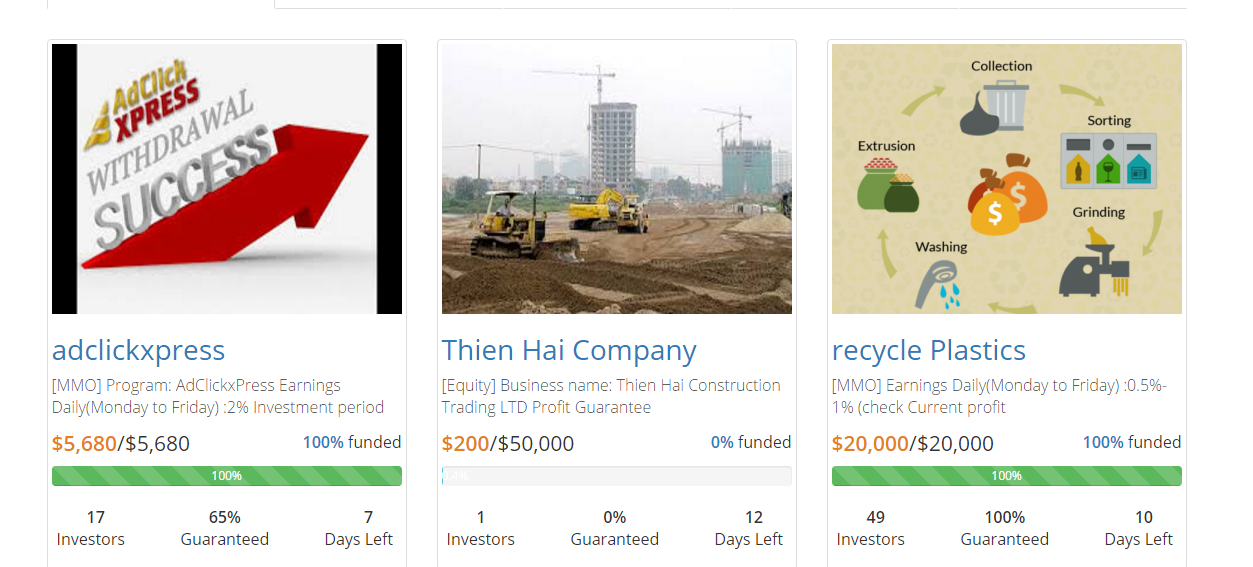Open the adclickxpress project title link
The image size is (1253, 567).
[x=138, y=350]
